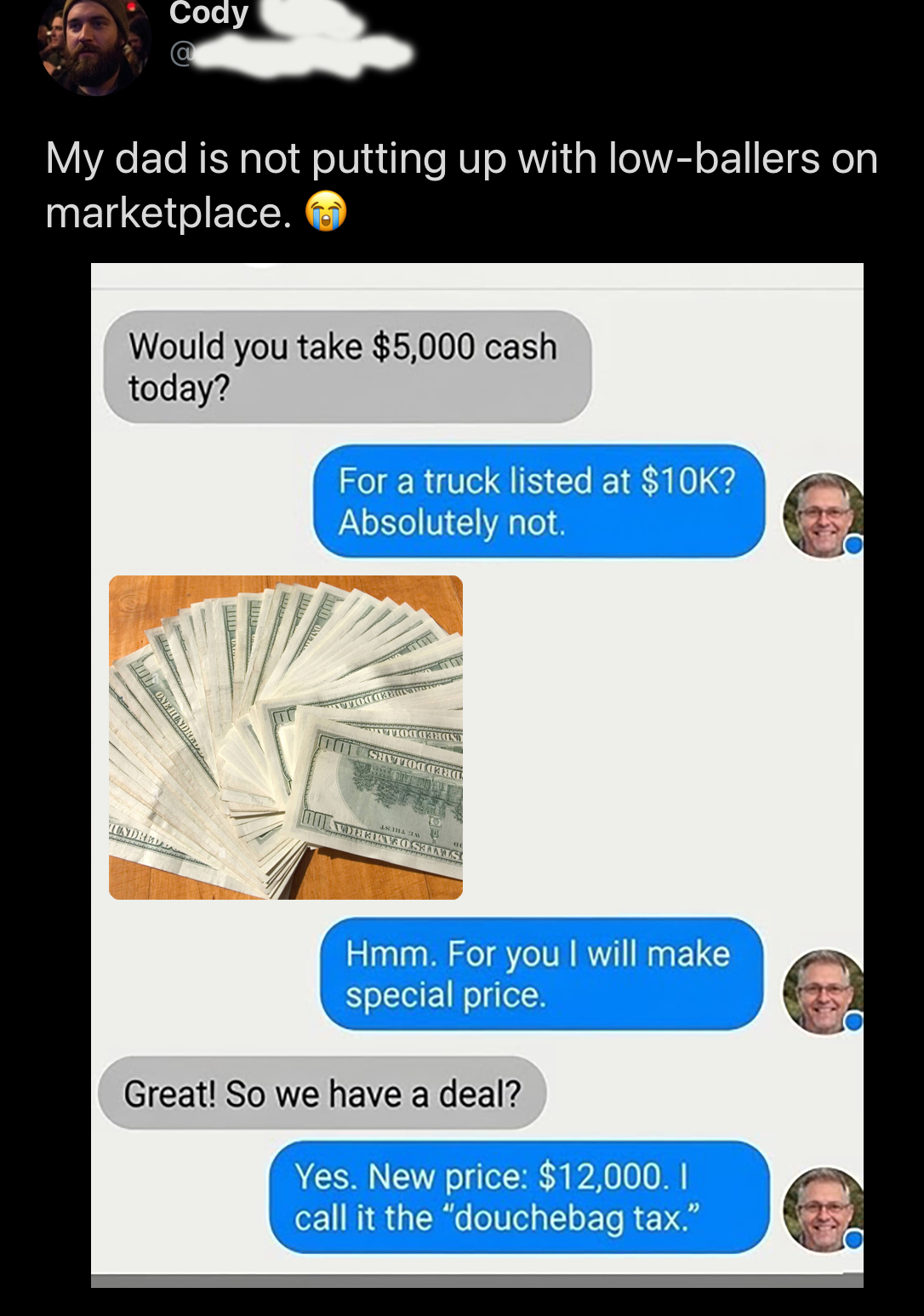This screenshot has width=924, height=1316.
Task: Open the attached photo of hundred-dollar bills
Action: pyautogui.click(x=285, y=736)
